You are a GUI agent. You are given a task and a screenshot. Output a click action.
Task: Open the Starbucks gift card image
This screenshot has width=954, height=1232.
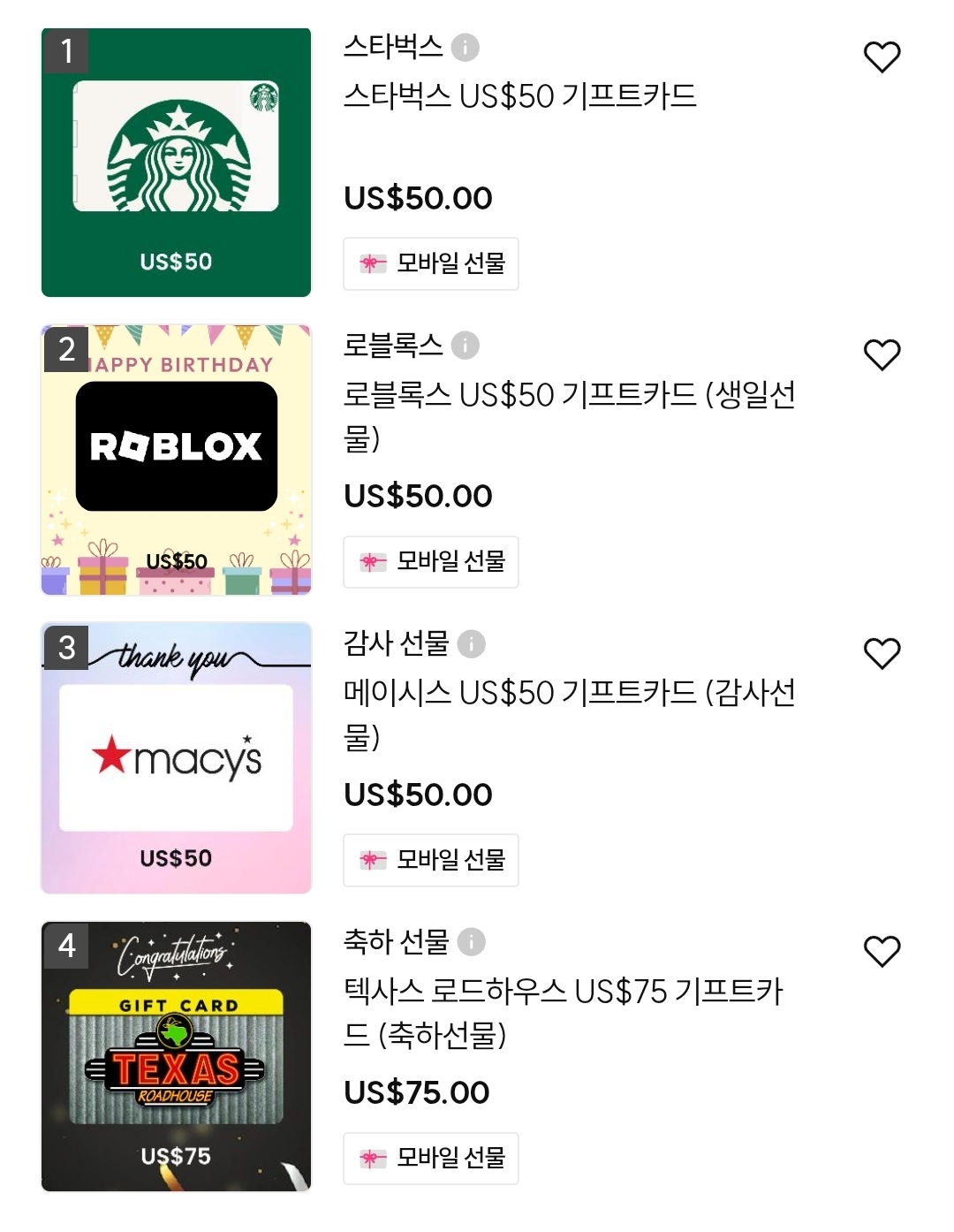click(x=176, y=163)
